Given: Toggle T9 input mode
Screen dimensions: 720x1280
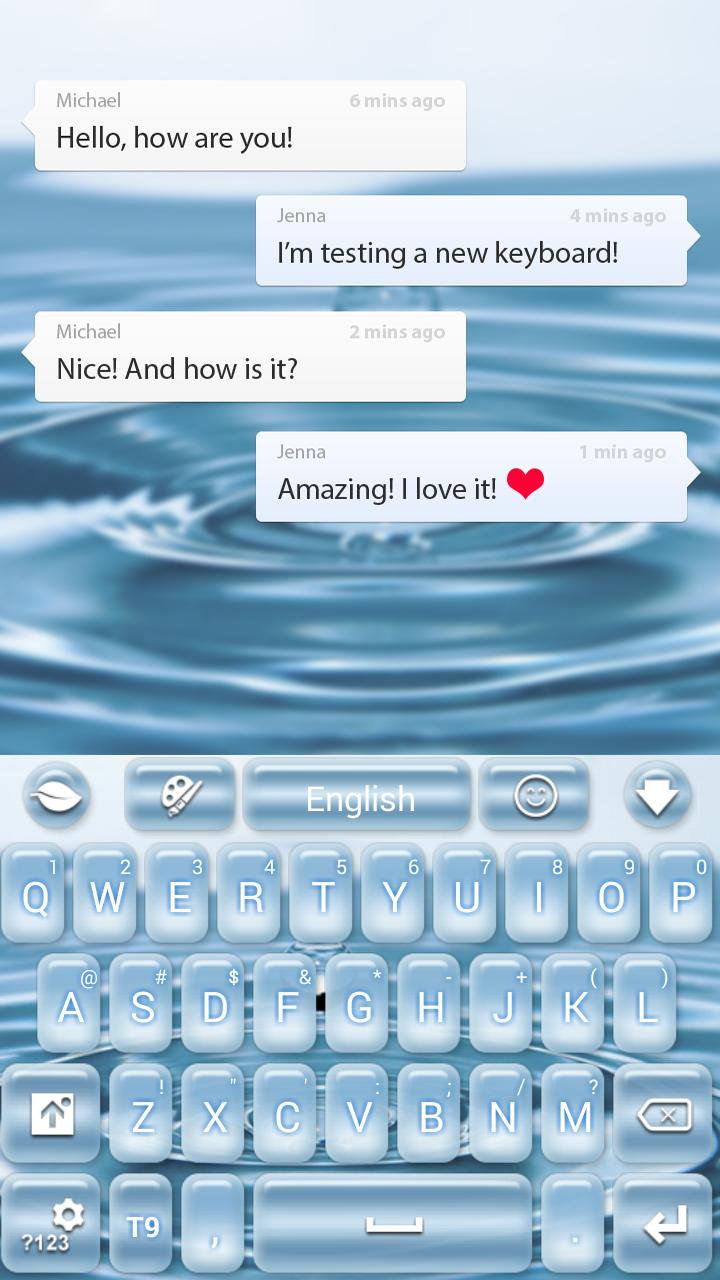Looking at the screenshot, I should pos(141,1222).
